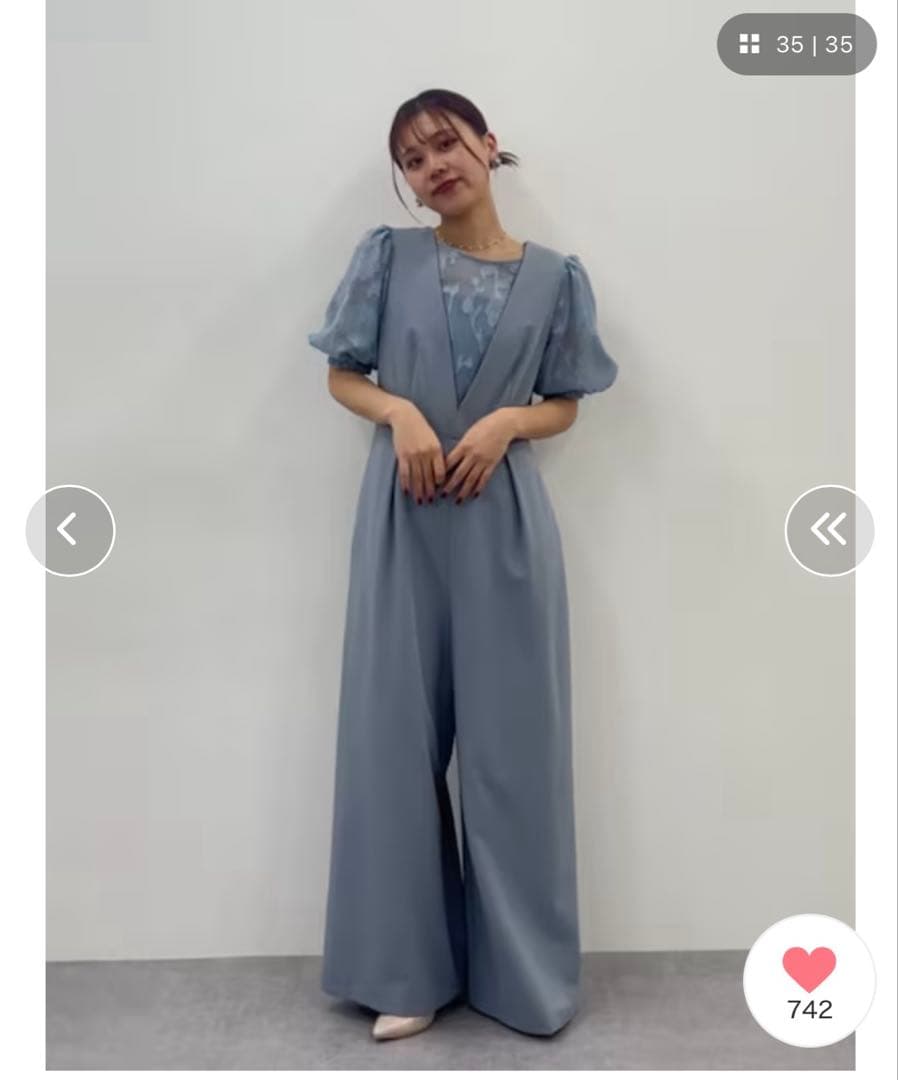Go to the previous product photo

tap(70, 530)
